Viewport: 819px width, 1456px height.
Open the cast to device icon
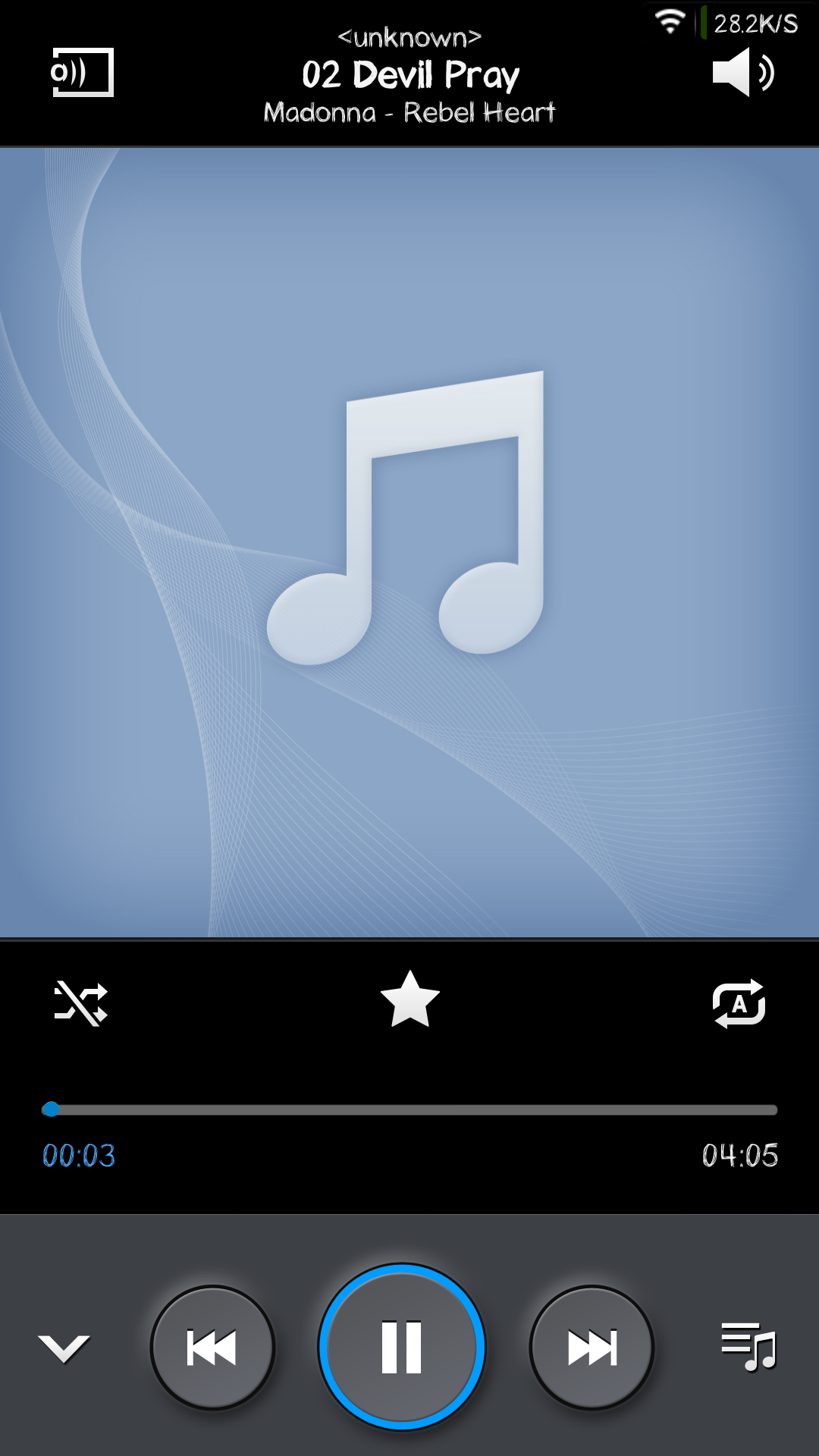coord(82,73)
